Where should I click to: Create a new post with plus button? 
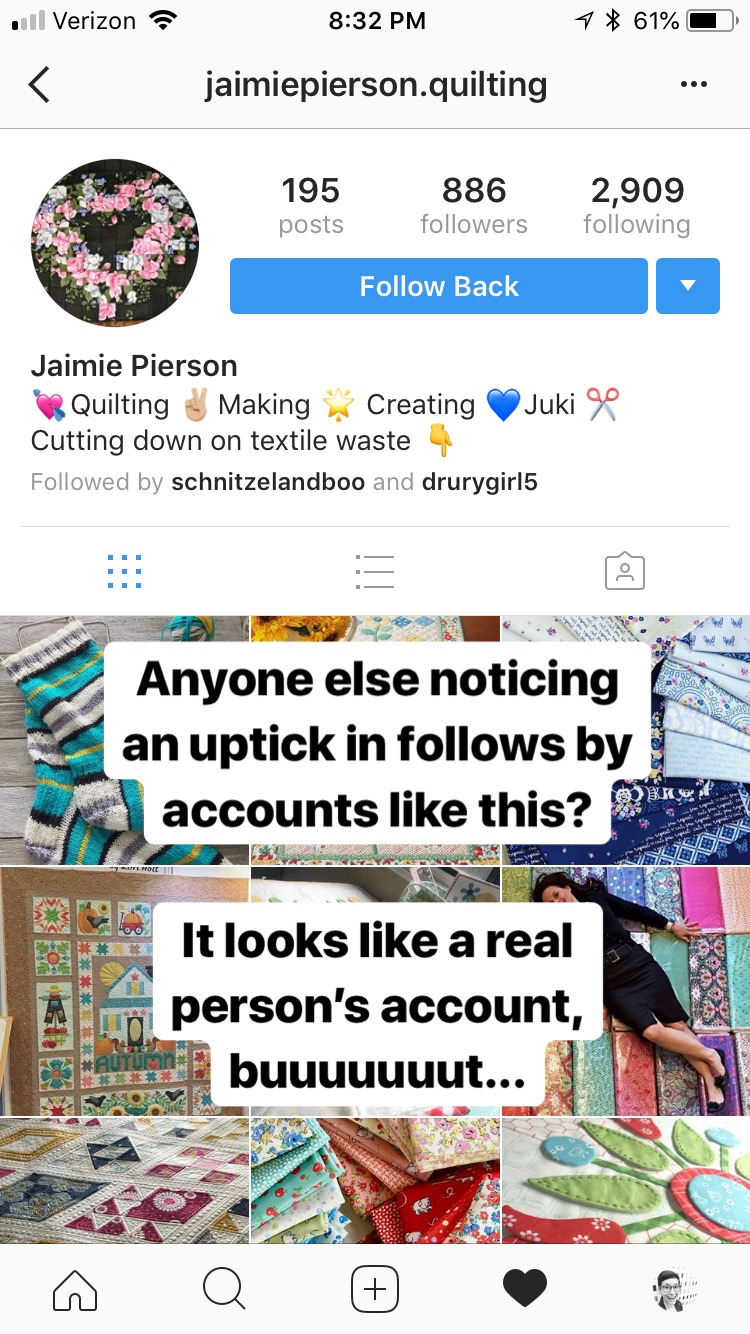tap(375, 1289)
